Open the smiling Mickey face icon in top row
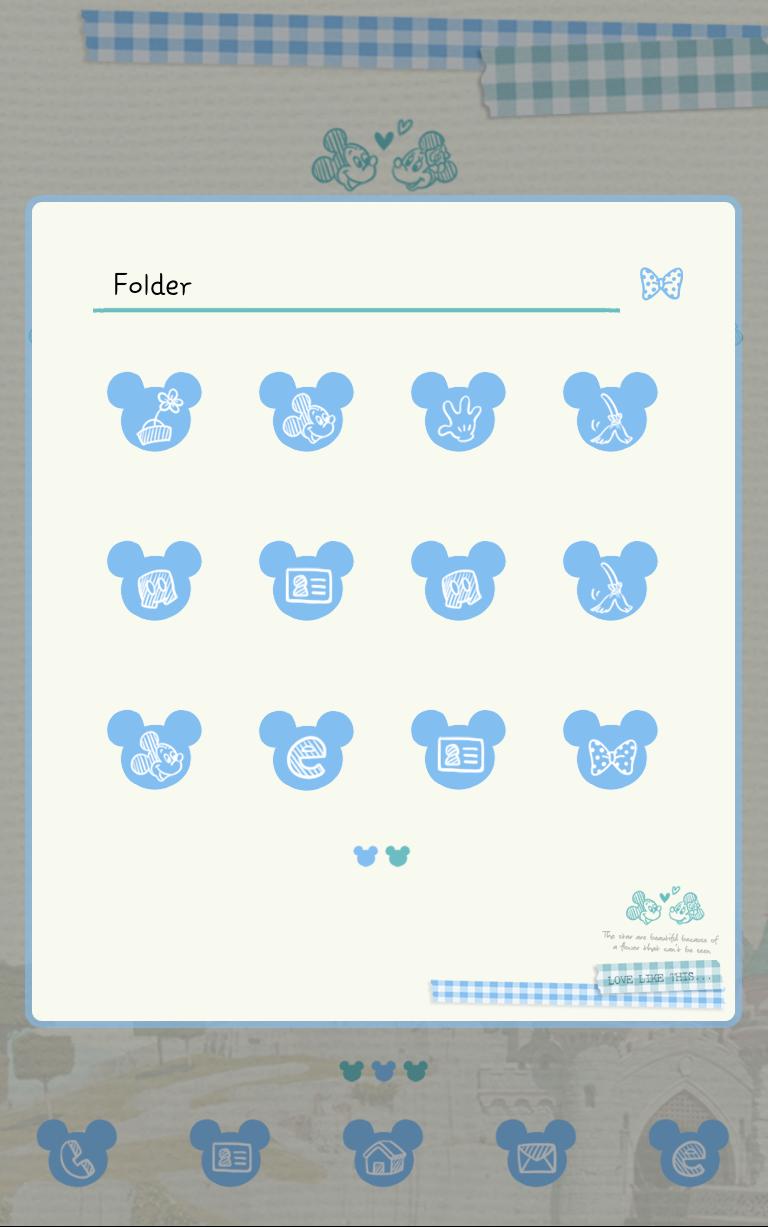The height and width of the screenshot is (1227, 768). coord(307,410)
